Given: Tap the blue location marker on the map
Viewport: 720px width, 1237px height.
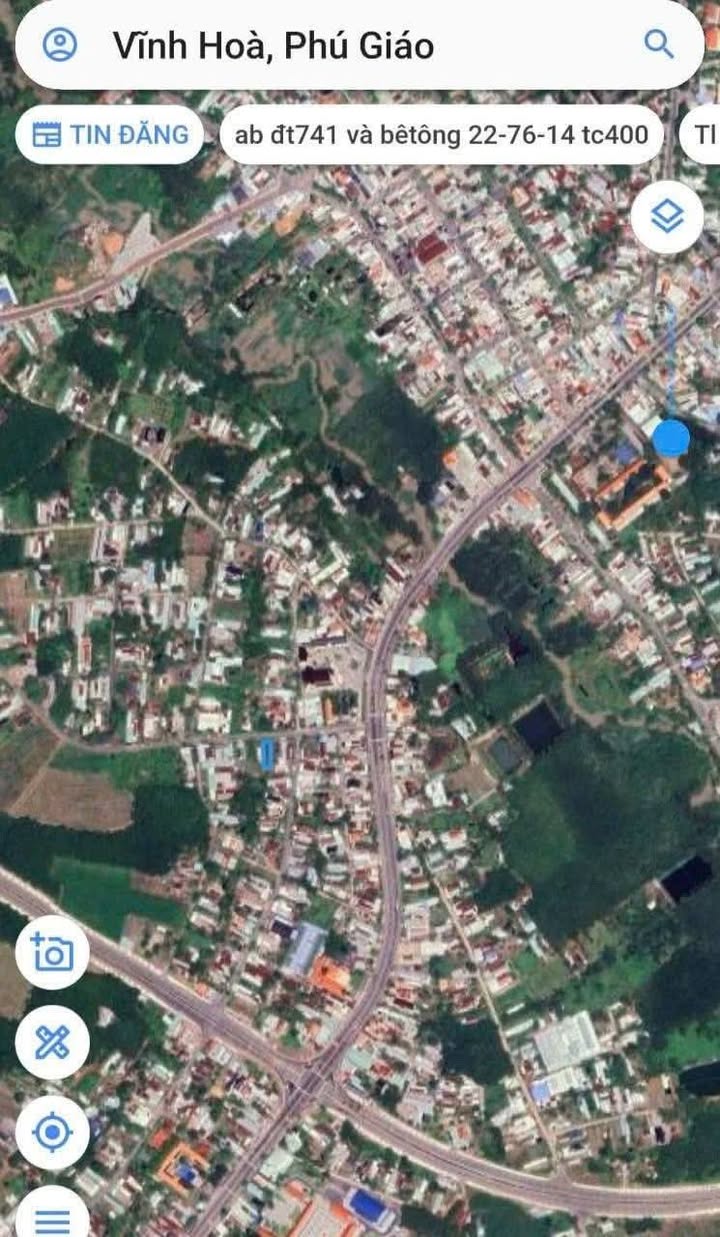Looking at the screenshot, I should (x=671, y=438).
